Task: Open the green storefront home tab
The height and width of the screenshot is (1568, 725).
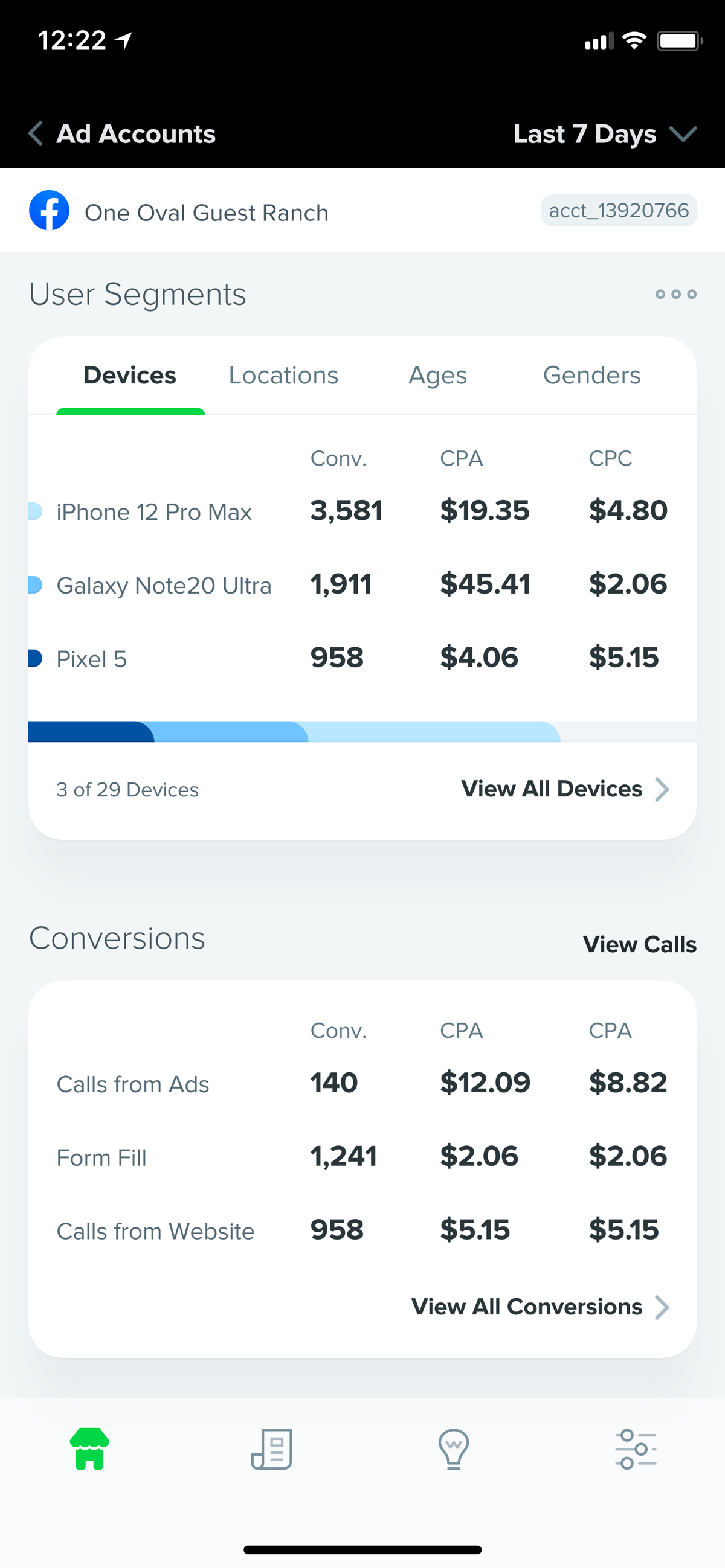Action: point(89,1448)
